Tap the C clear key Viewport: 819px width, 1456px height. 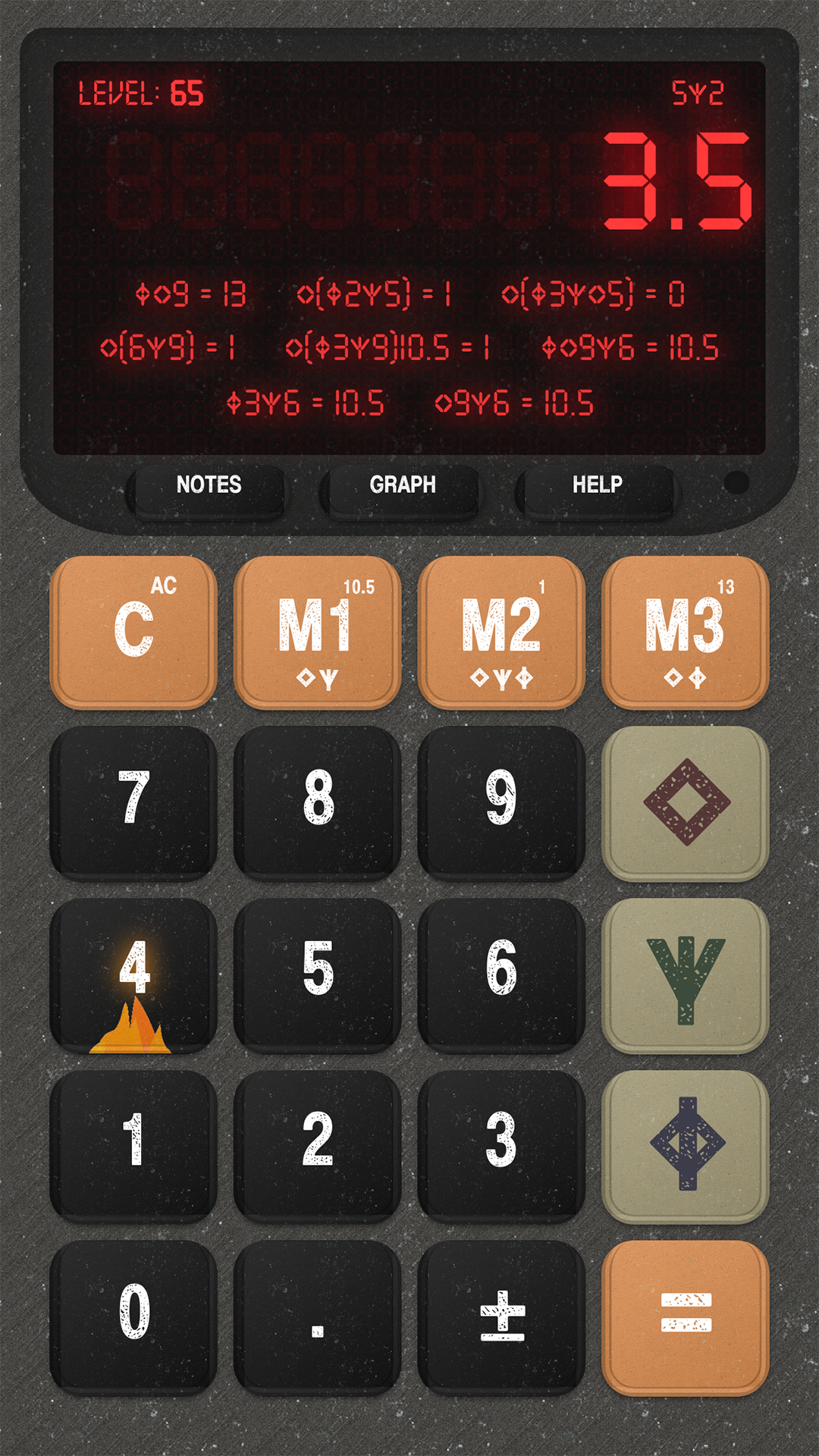point(133,632)
